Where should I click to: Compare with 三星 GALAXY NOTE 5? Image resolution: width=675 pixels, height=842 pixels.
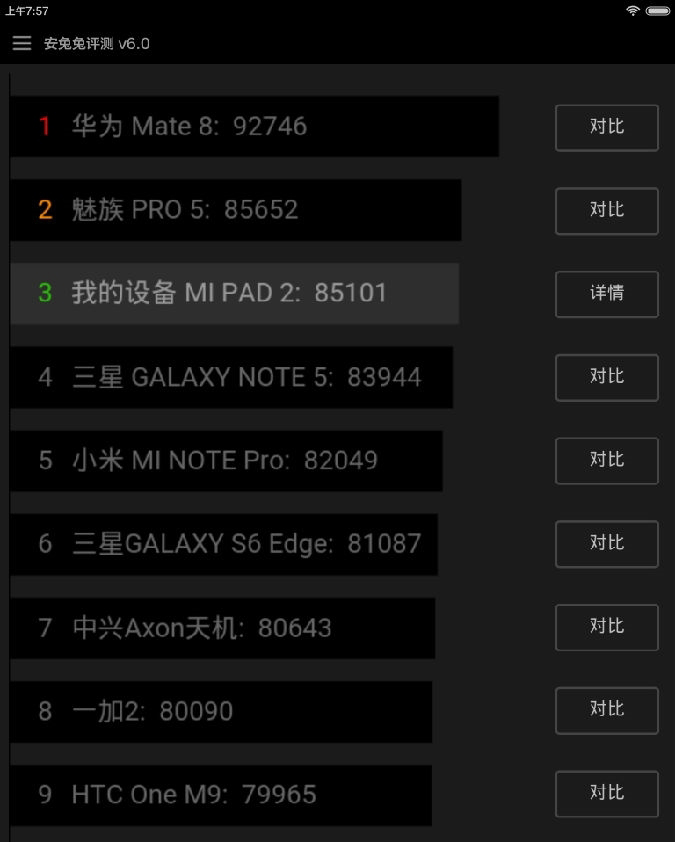click(x=606, y=377)
